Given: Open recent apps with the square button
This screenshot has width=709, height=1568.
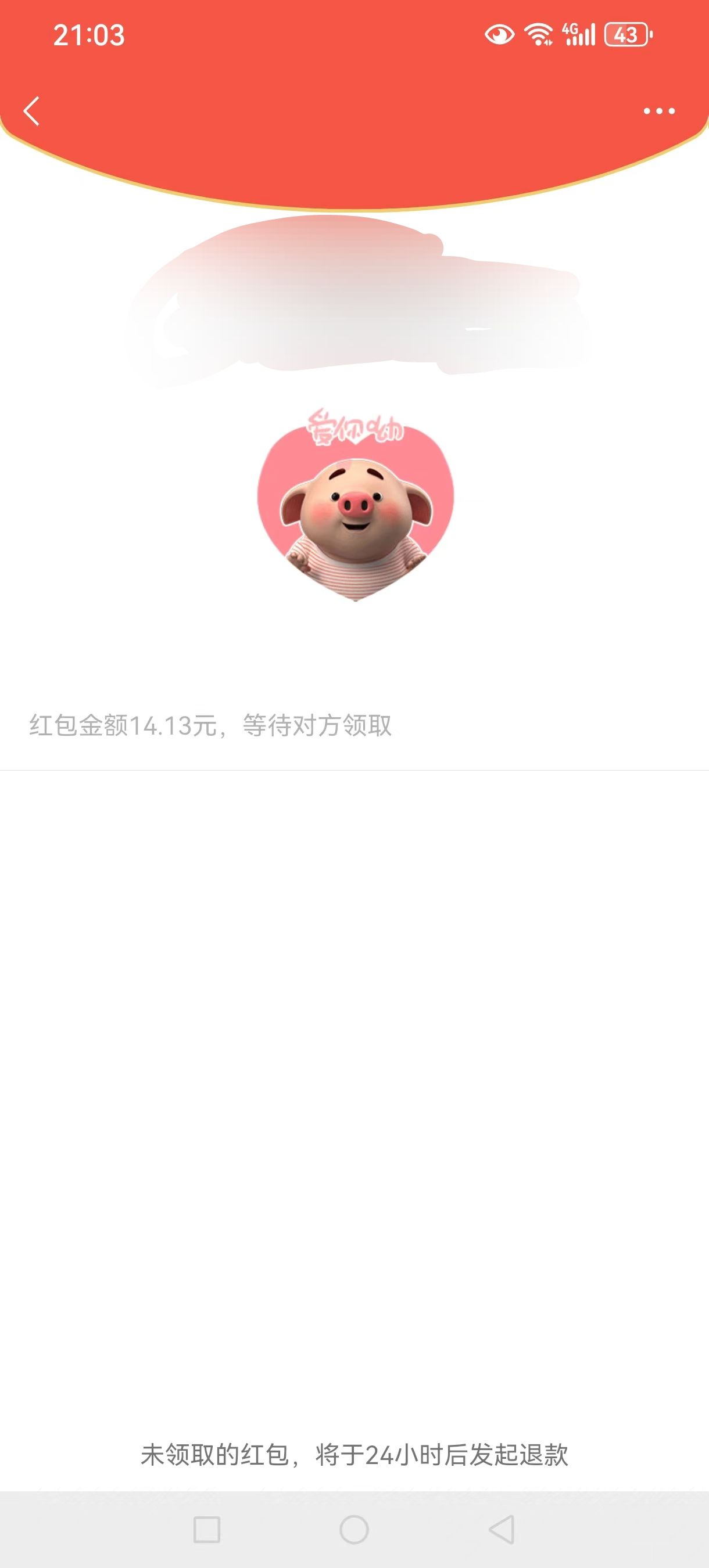Looking at the screenshot, I should 206,1529.
